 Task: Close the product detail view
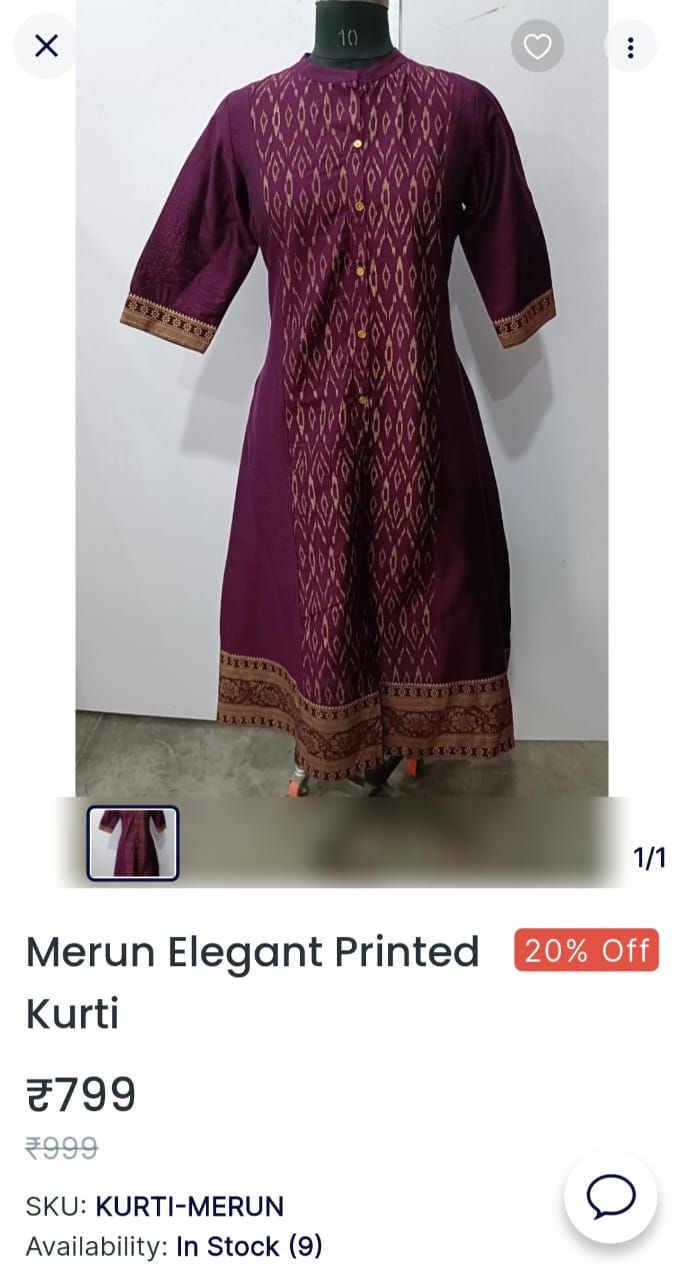(x=46, y=46)
